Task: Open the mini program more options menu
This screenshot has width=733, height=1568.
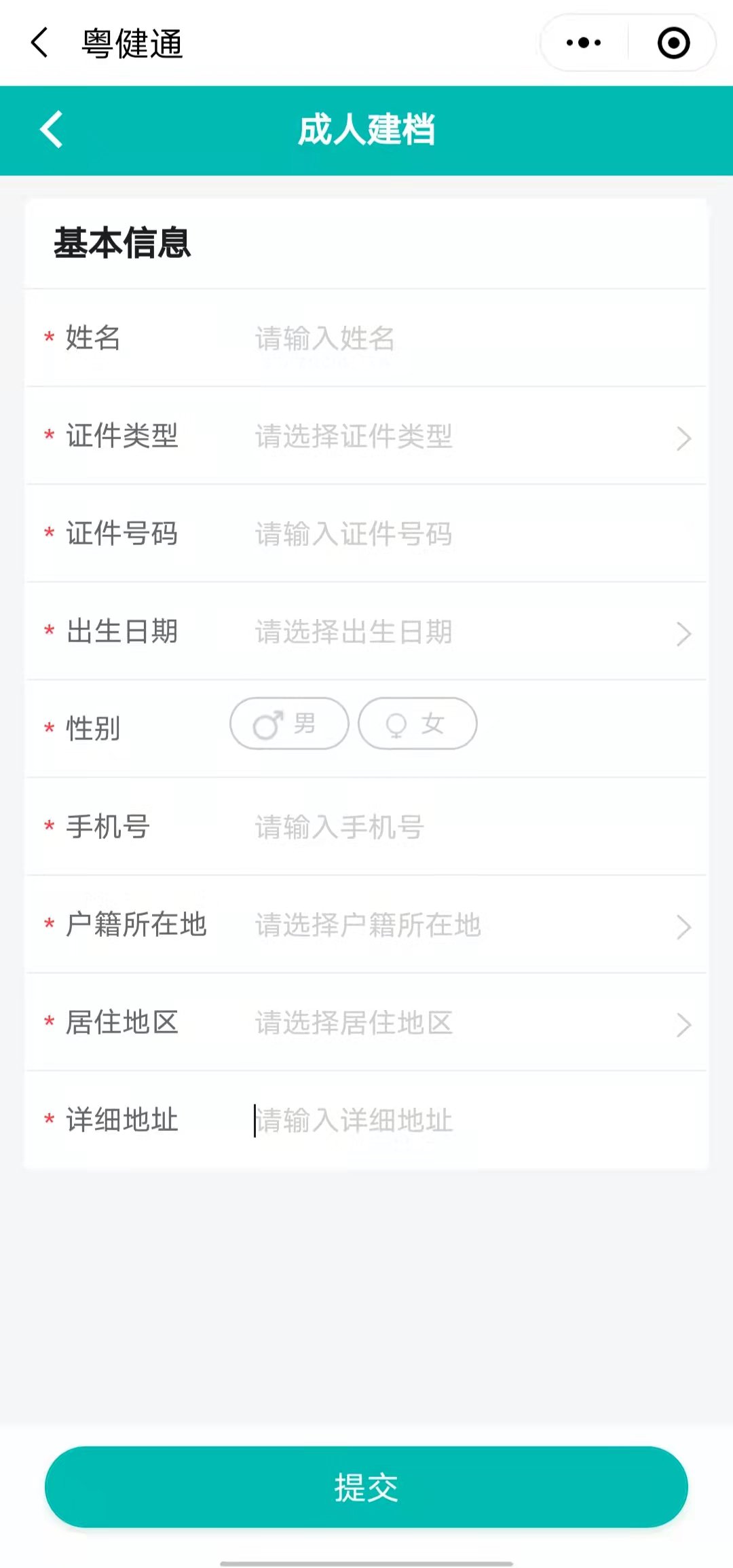Action: click(x=584, y=43)
